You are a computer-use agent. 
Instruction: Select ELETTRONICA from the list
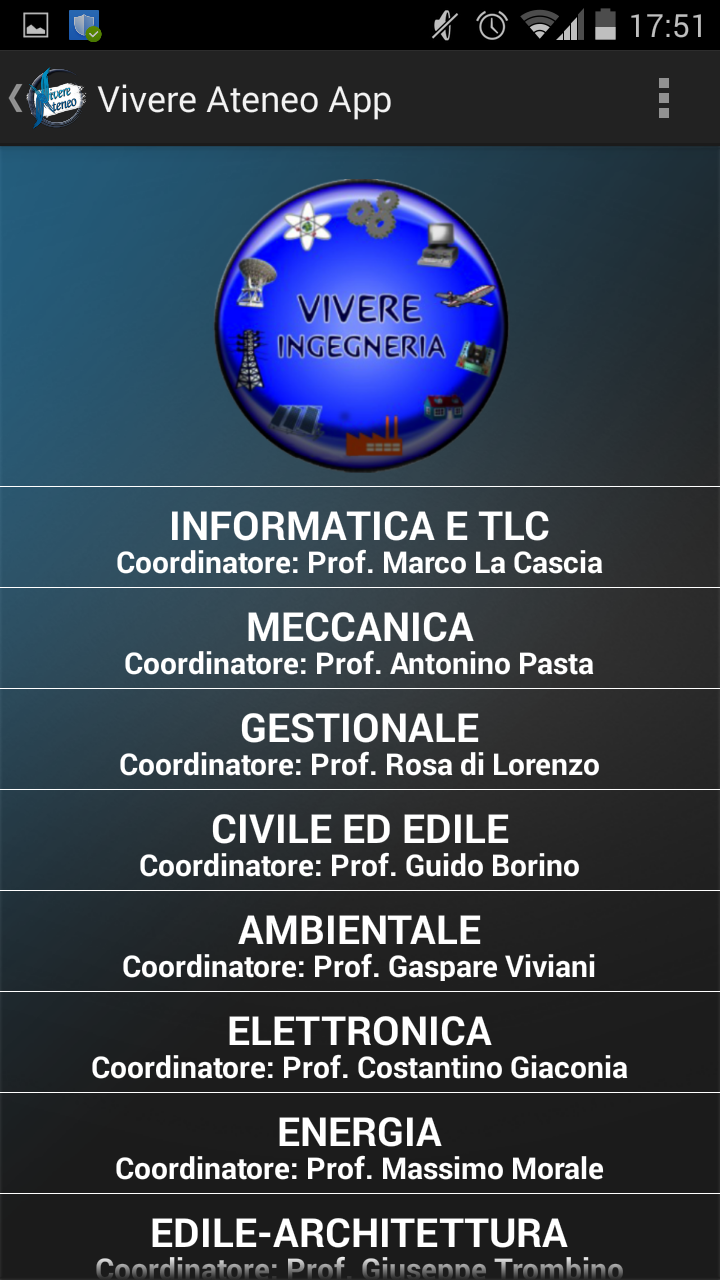pyautogui.click(x=360, y=1043)
